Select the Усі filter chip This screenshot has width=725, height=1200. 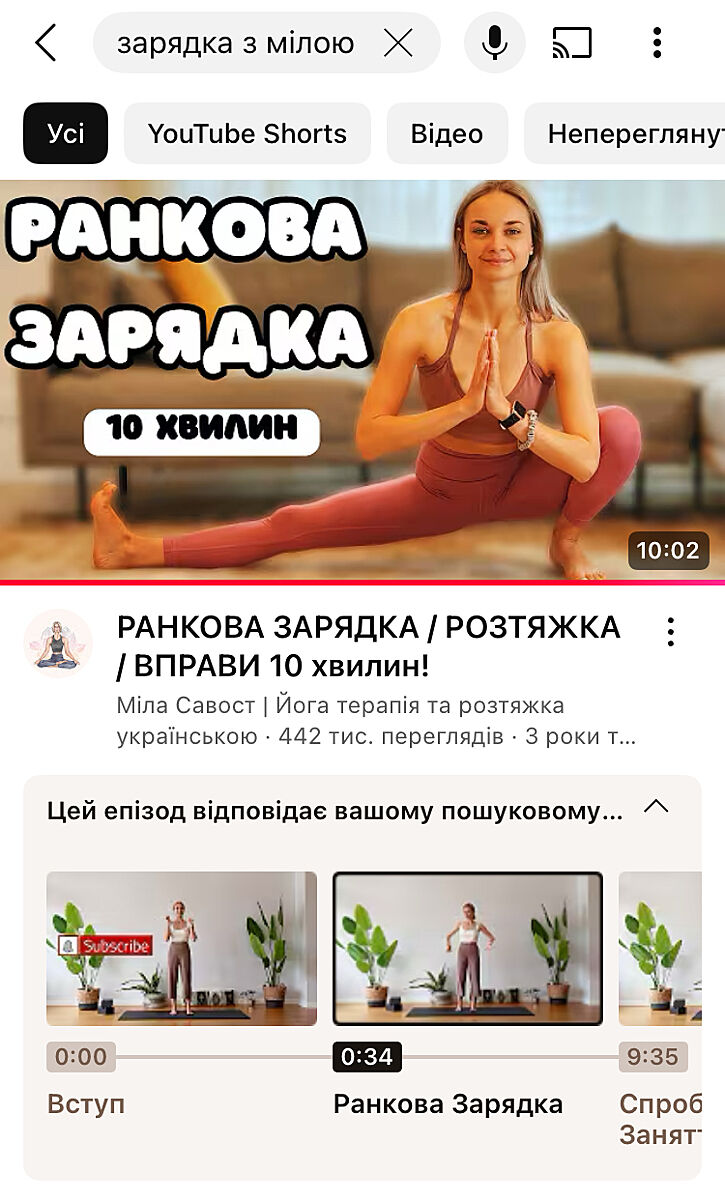[65, 133]
